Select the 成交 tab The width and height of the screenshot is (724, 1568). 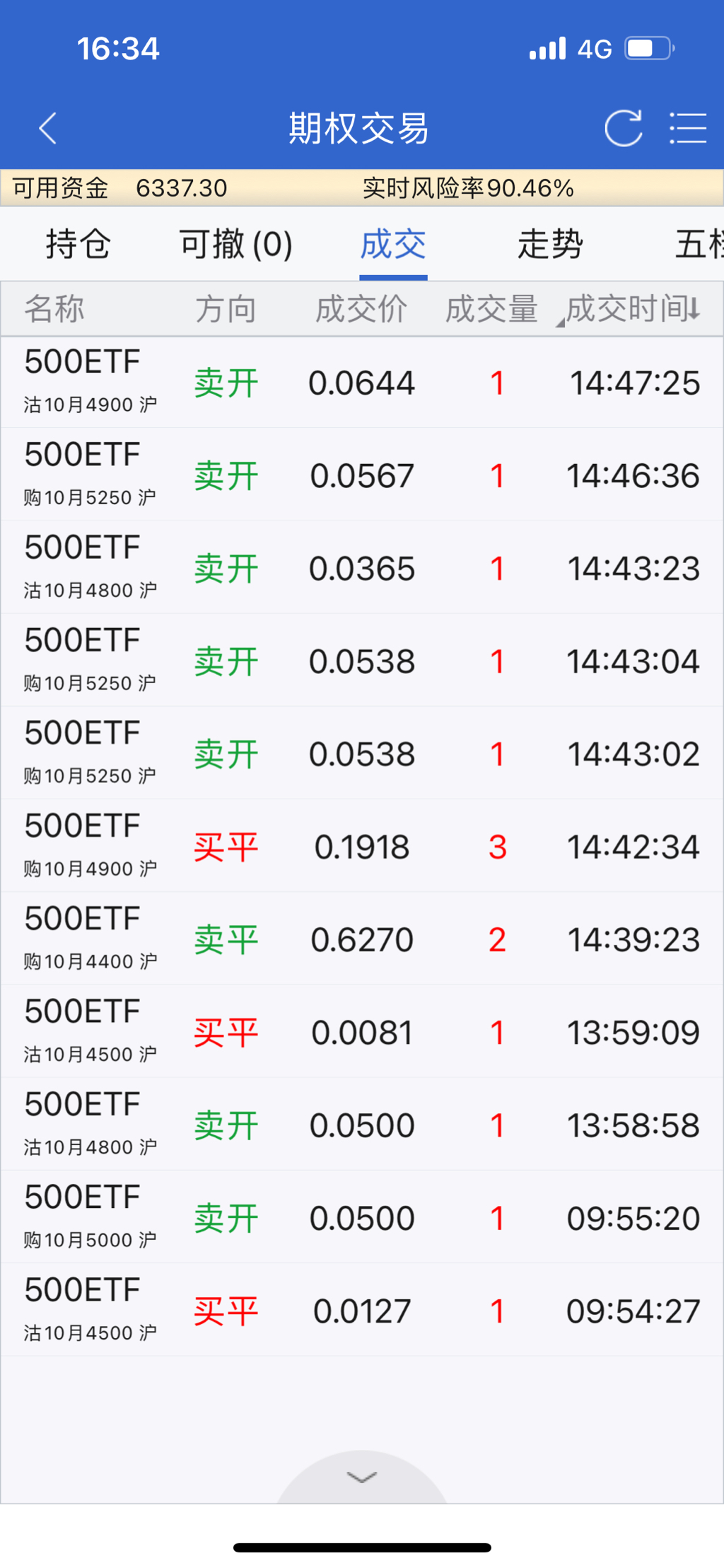pyautogui.click(x=393, y=245)
